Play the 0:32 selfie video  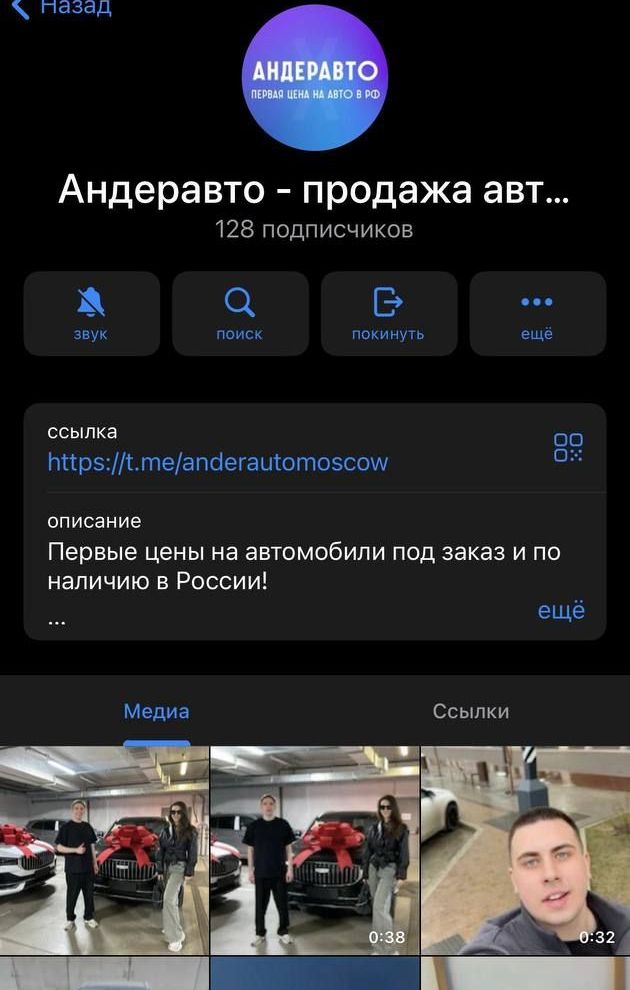point(525,850)
